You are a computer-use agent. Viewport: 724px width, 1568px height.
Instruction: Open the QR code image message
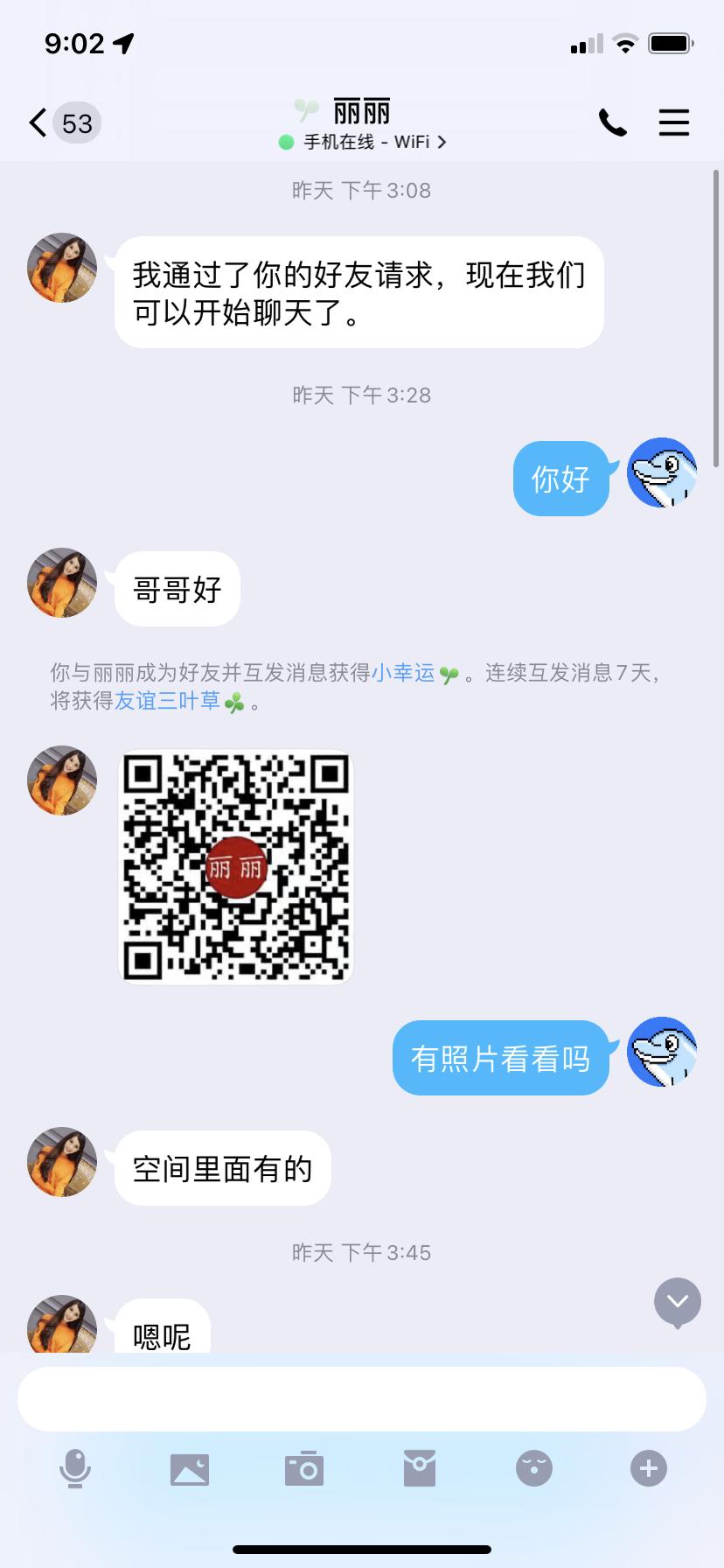click(235, 866)
